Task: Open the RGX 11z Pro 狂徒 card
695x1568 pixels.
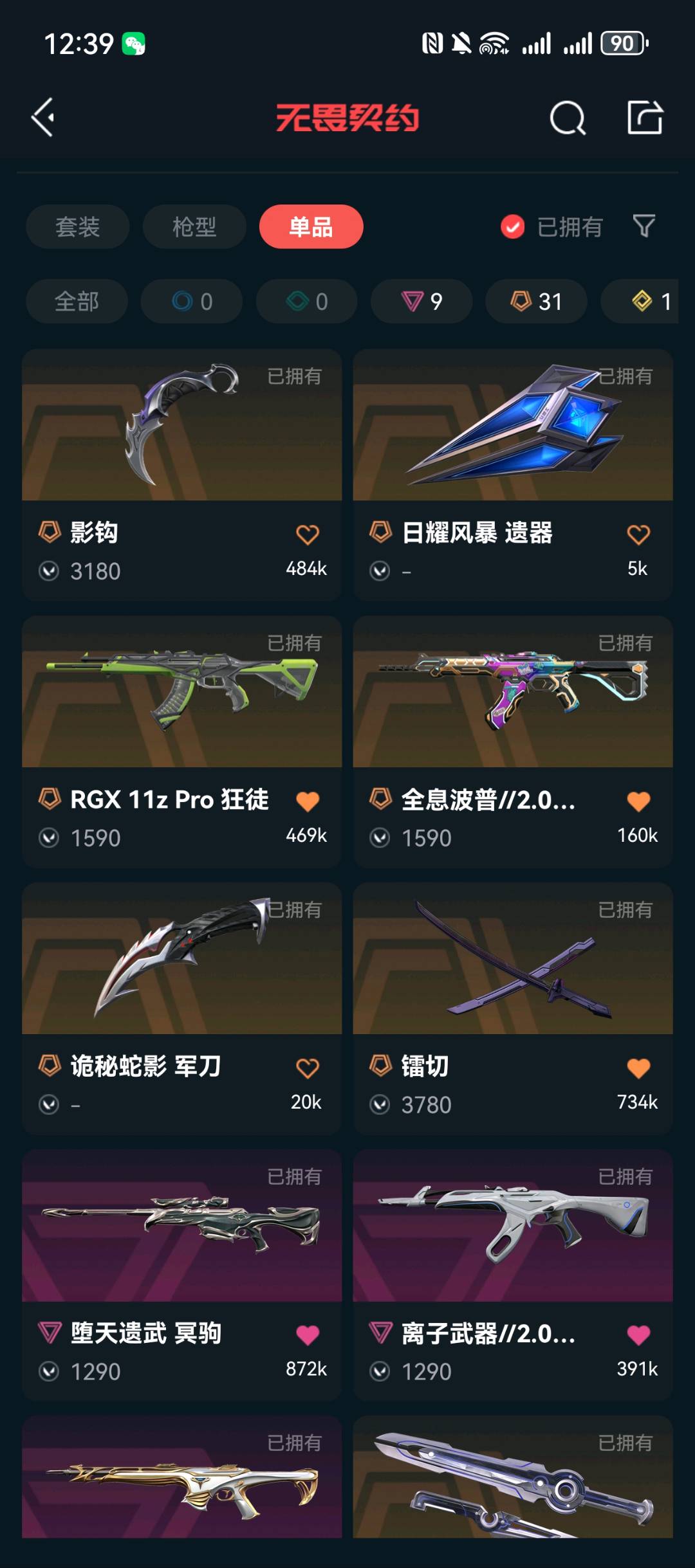Action: pos(181,742)
